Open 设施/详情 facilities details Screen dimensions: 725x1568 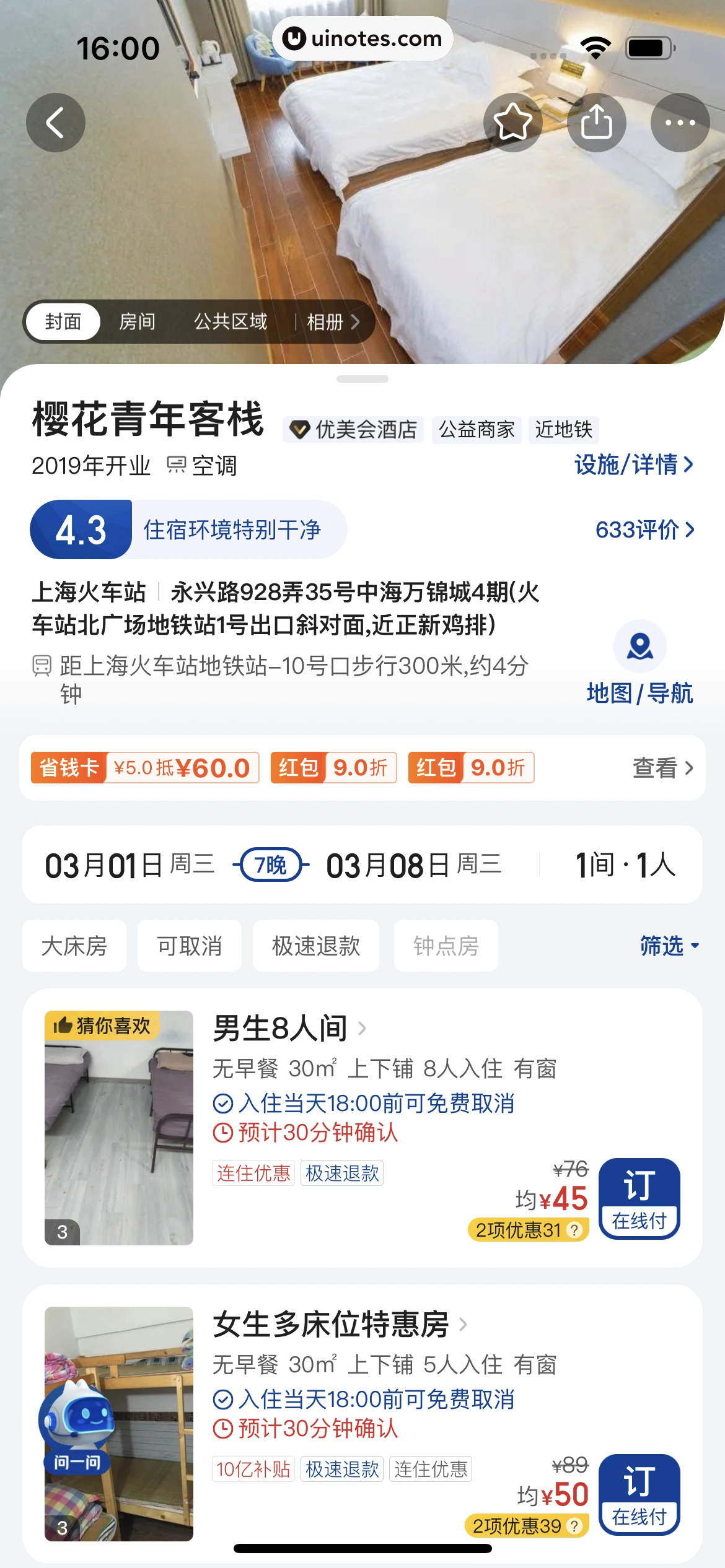(x=633, y=464)
